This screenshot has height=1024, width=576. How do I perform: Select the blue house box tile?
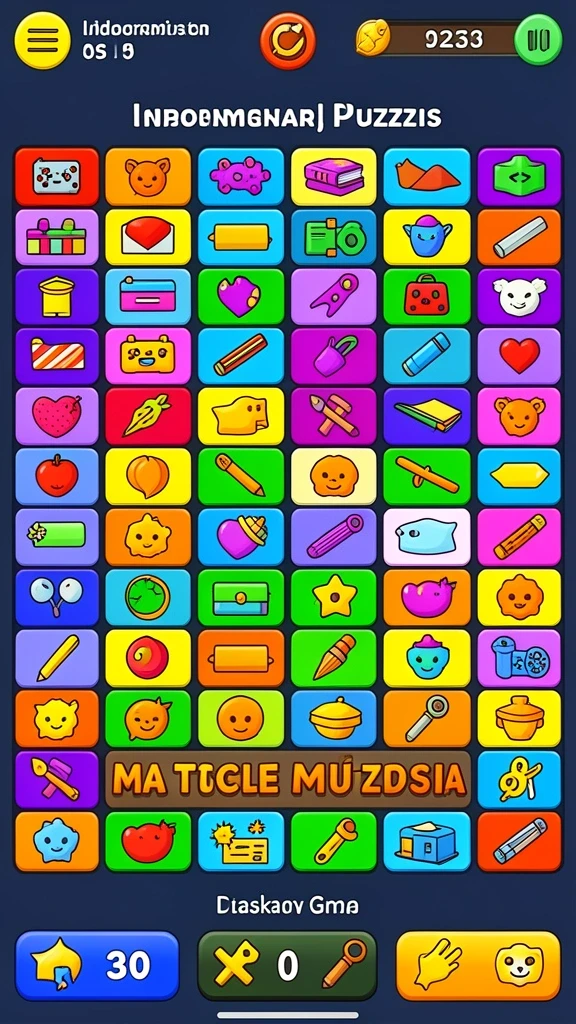(426, 842)
